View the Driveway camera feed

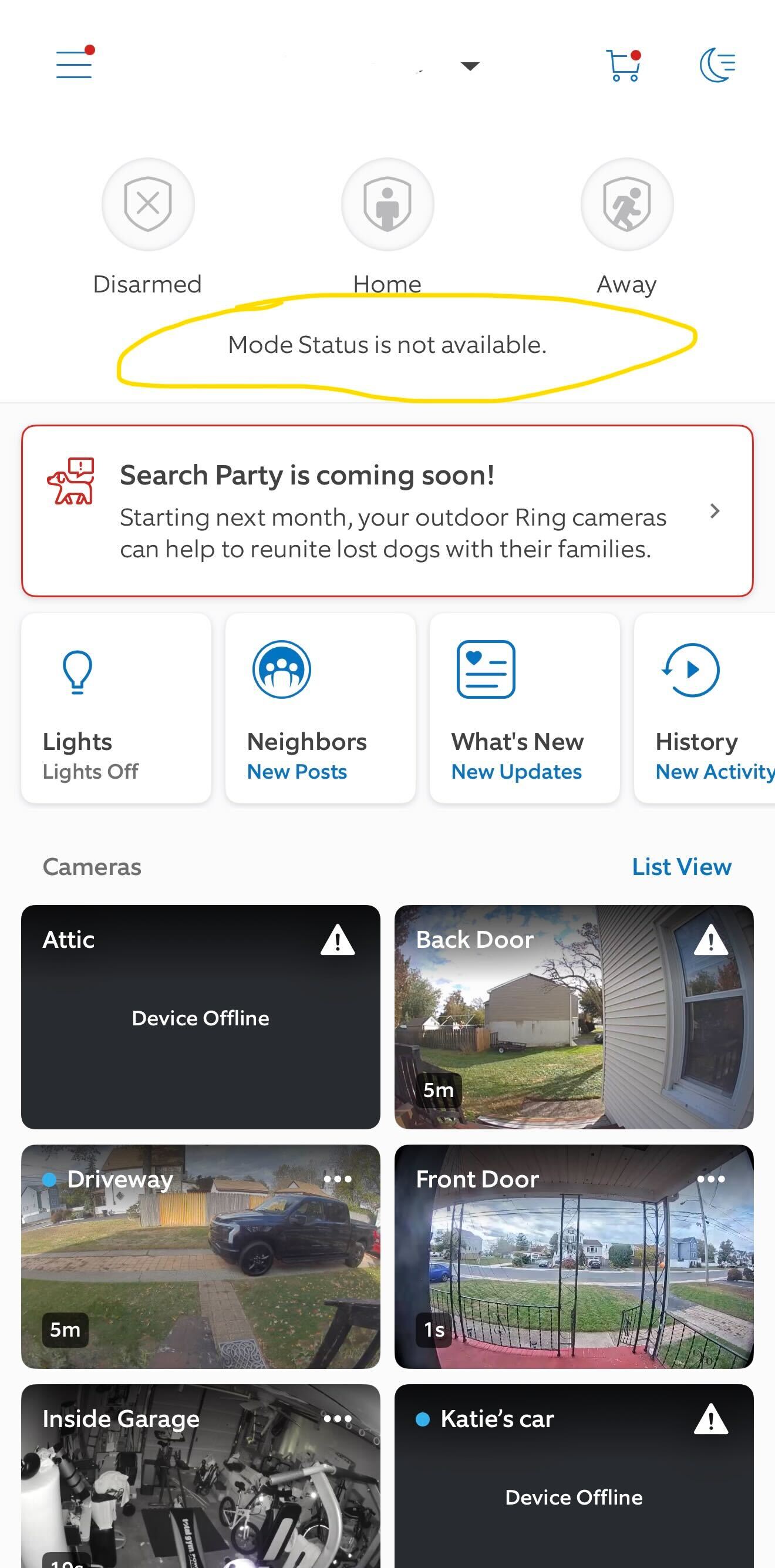(x=201, y=1266)
